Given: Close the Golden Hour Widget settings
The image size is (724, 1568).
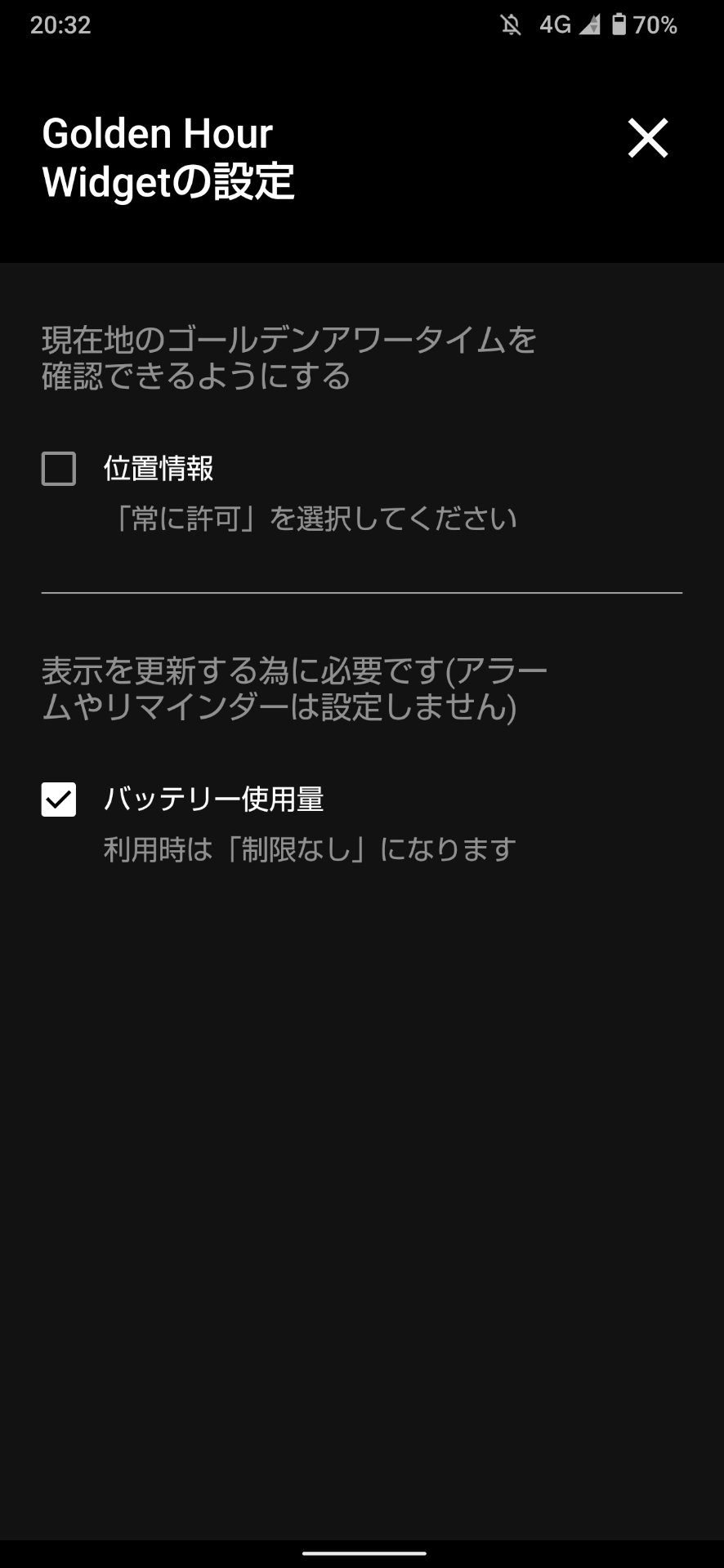Looking at the screenshot, I should (647, 137).
